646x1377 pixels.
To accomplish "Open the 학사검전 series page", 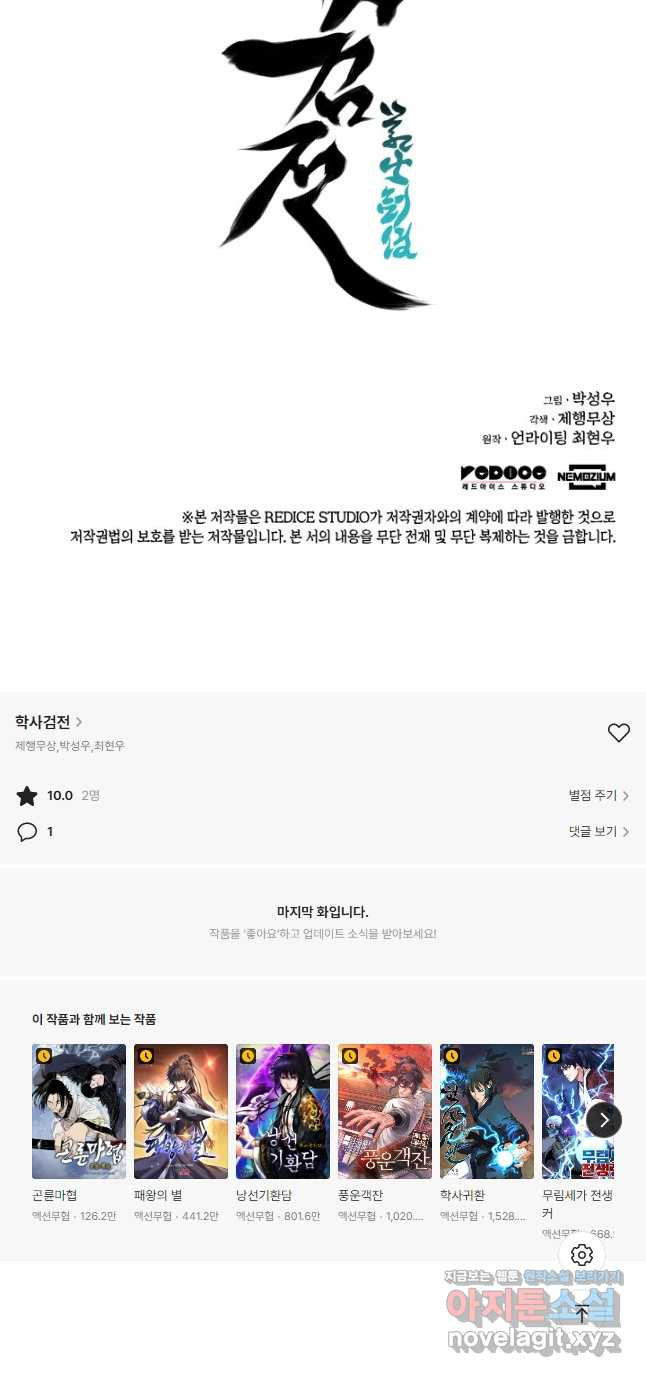I will 48,722.
